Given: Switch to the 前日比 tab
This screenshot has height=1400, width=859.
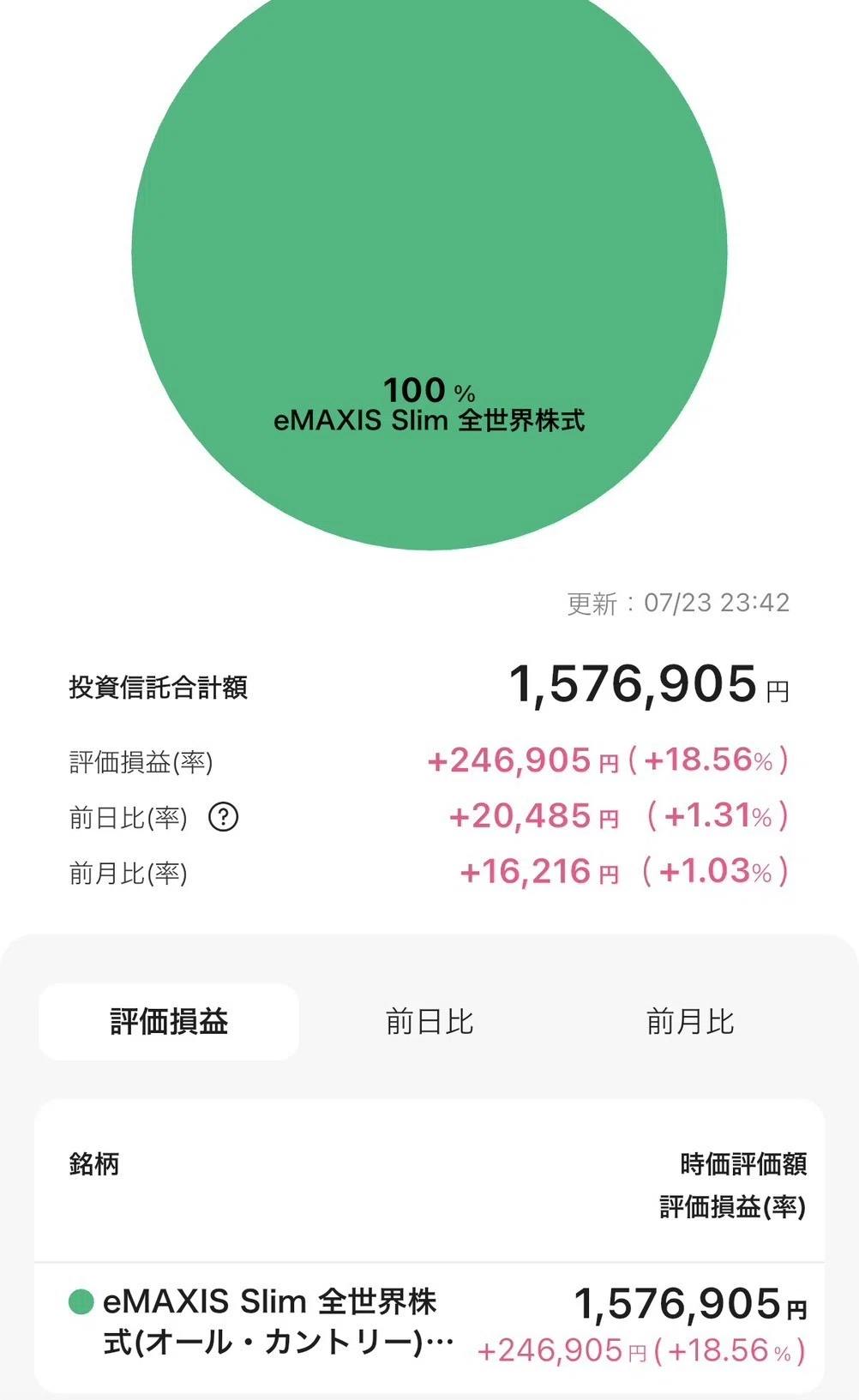Looking at the screenshot, I should (429, 1022).
